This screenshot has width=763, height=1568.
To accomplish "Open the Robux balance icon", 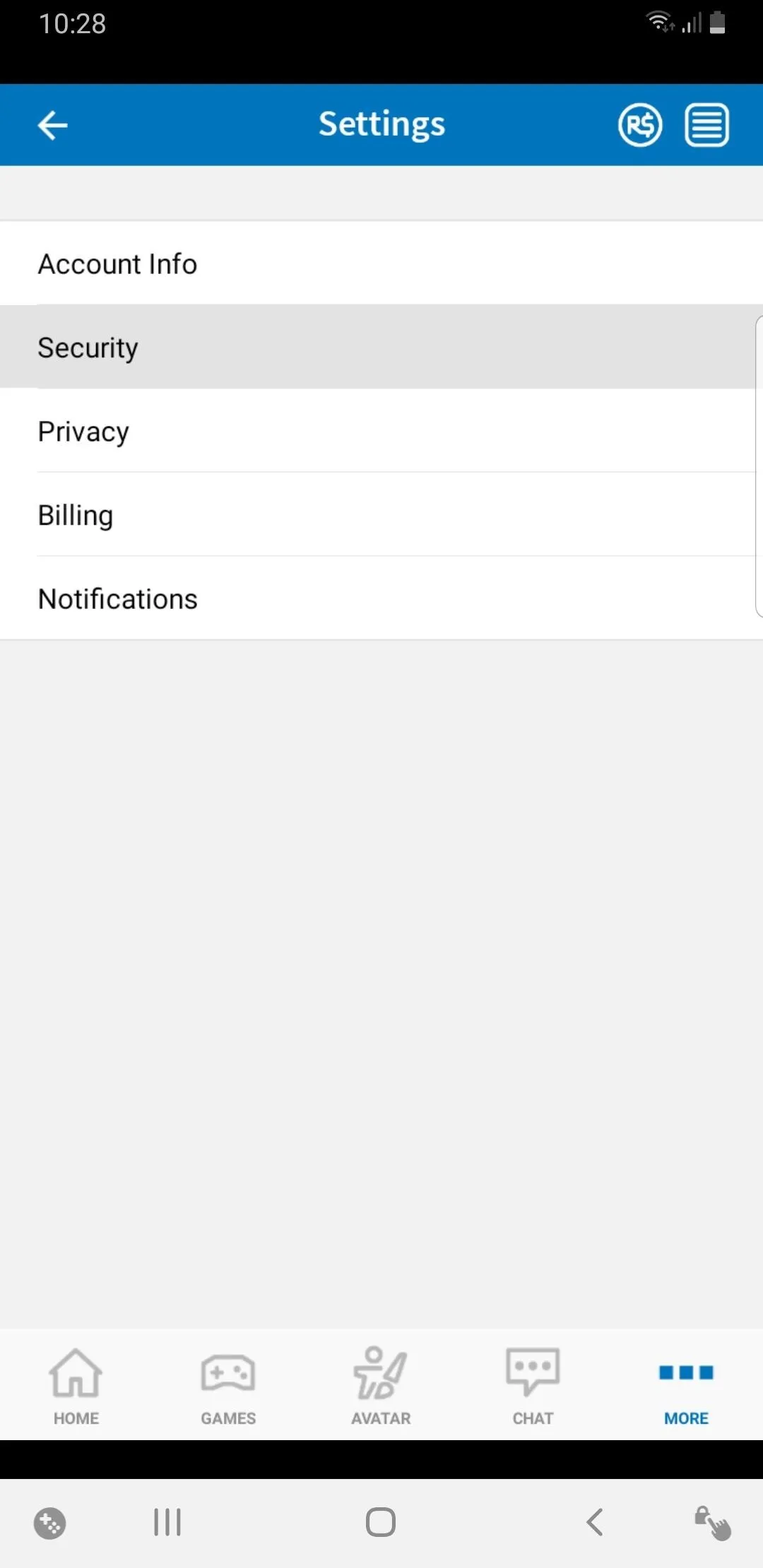I will tap(640, 126).
